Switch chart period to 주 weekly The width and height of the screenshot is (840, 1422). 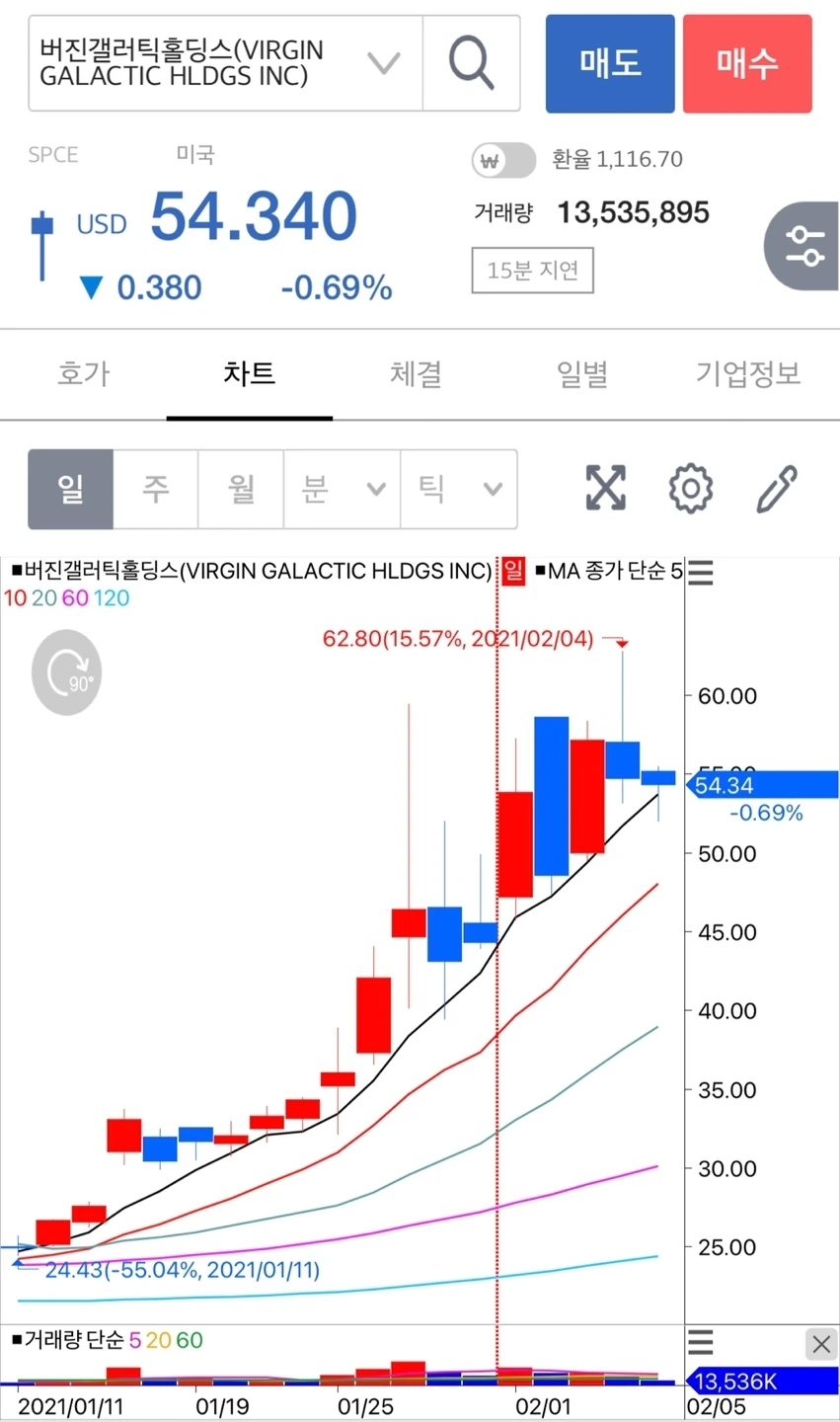click(x=156, y=489)
